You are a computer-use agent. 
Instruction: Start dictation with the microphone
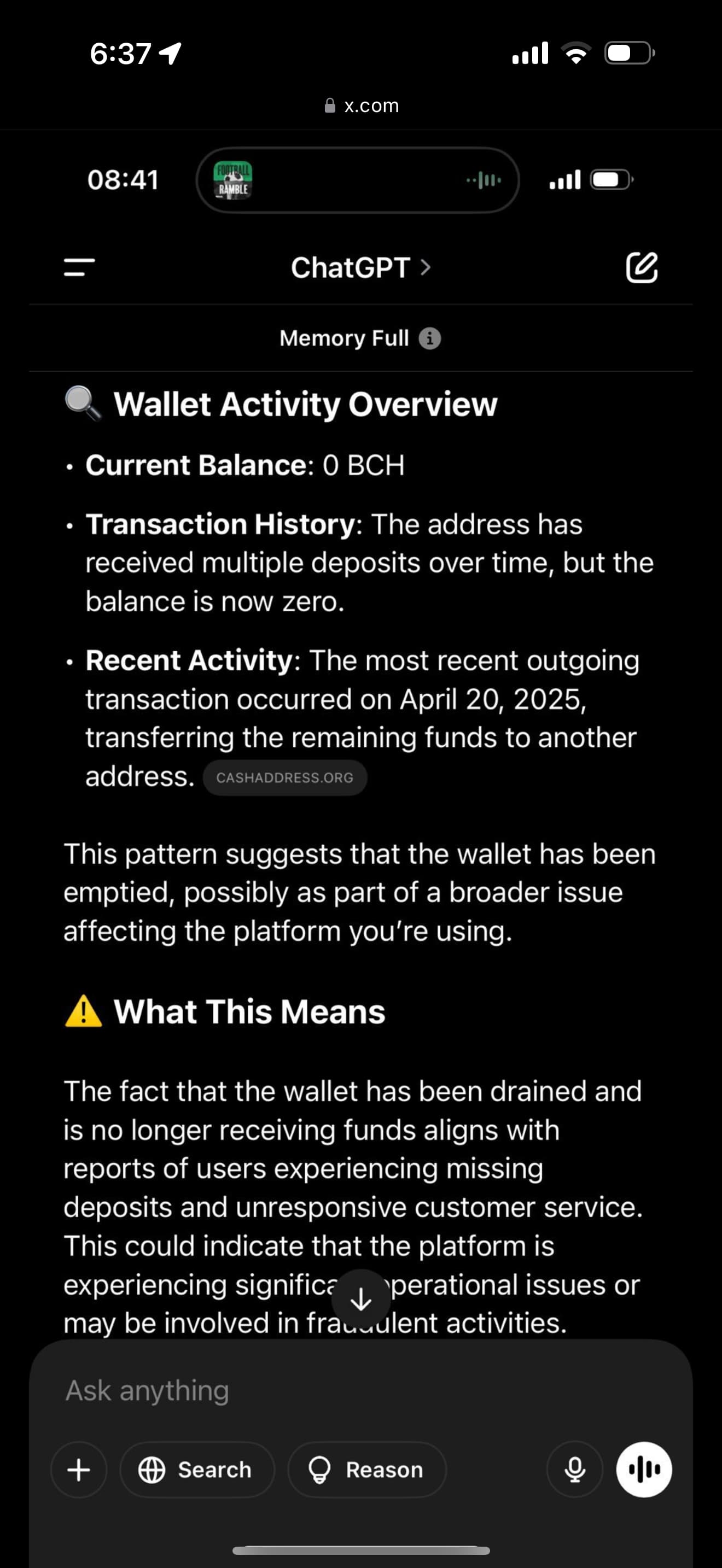575,1470
